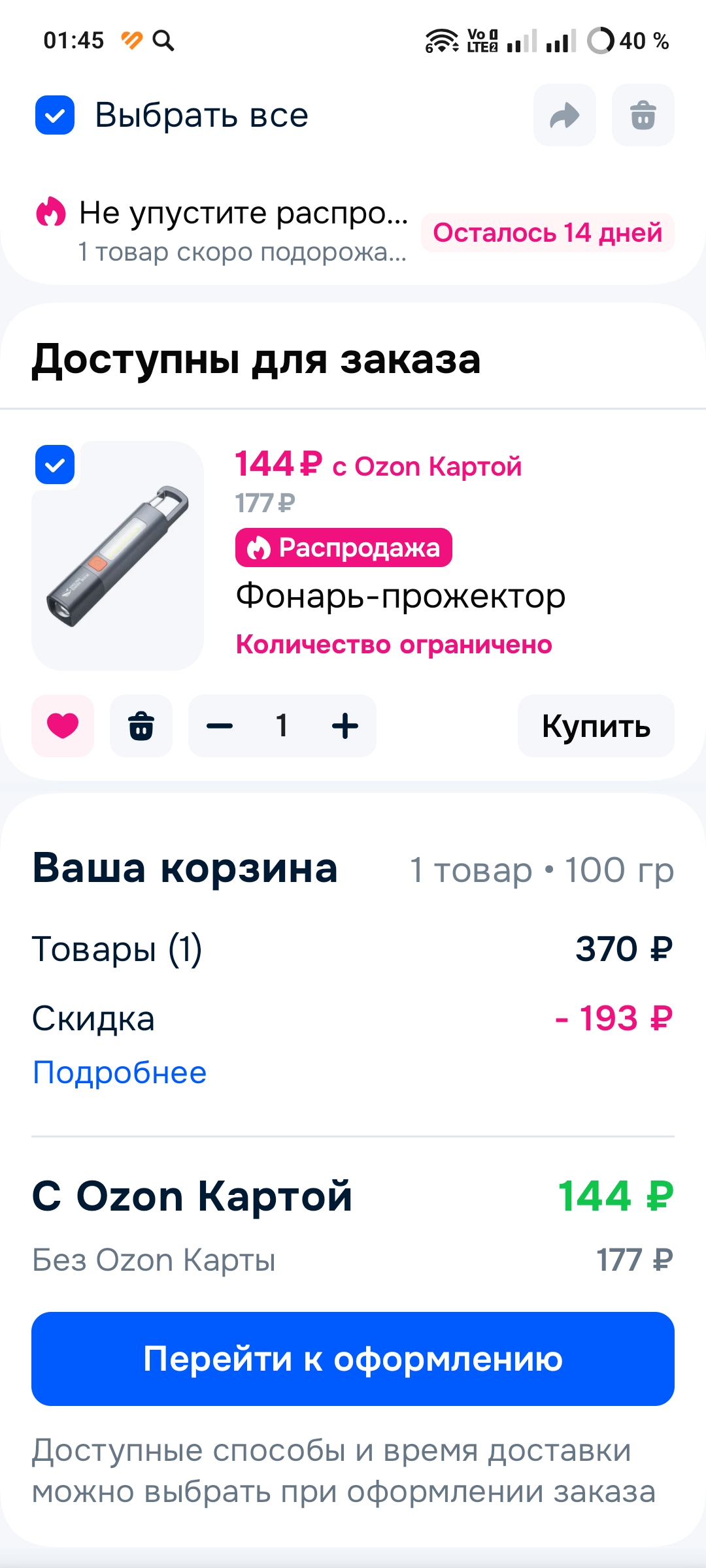Click the trash icon to delete selected items

tap(643, 115)
